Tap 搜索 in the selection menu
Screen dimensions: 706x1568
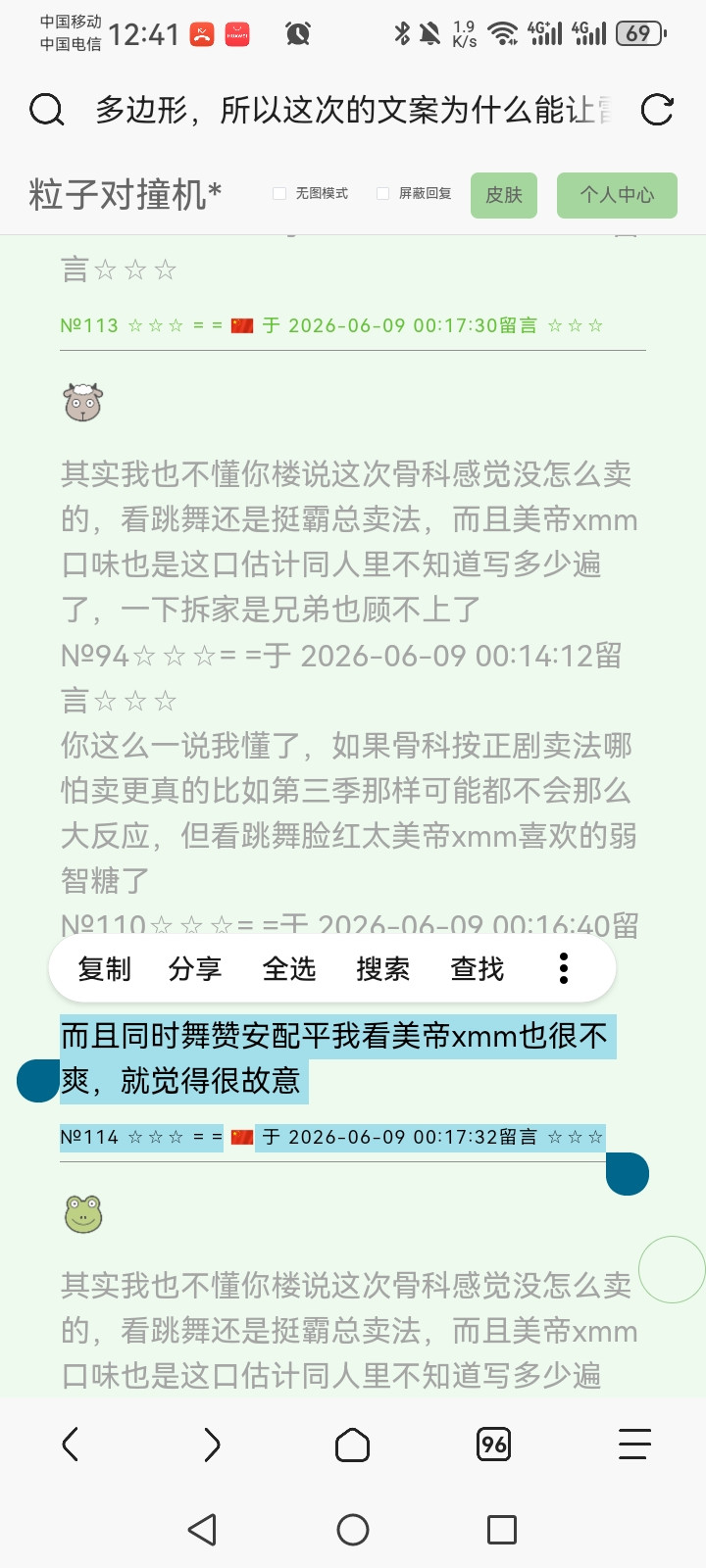(x=383, y=969)
